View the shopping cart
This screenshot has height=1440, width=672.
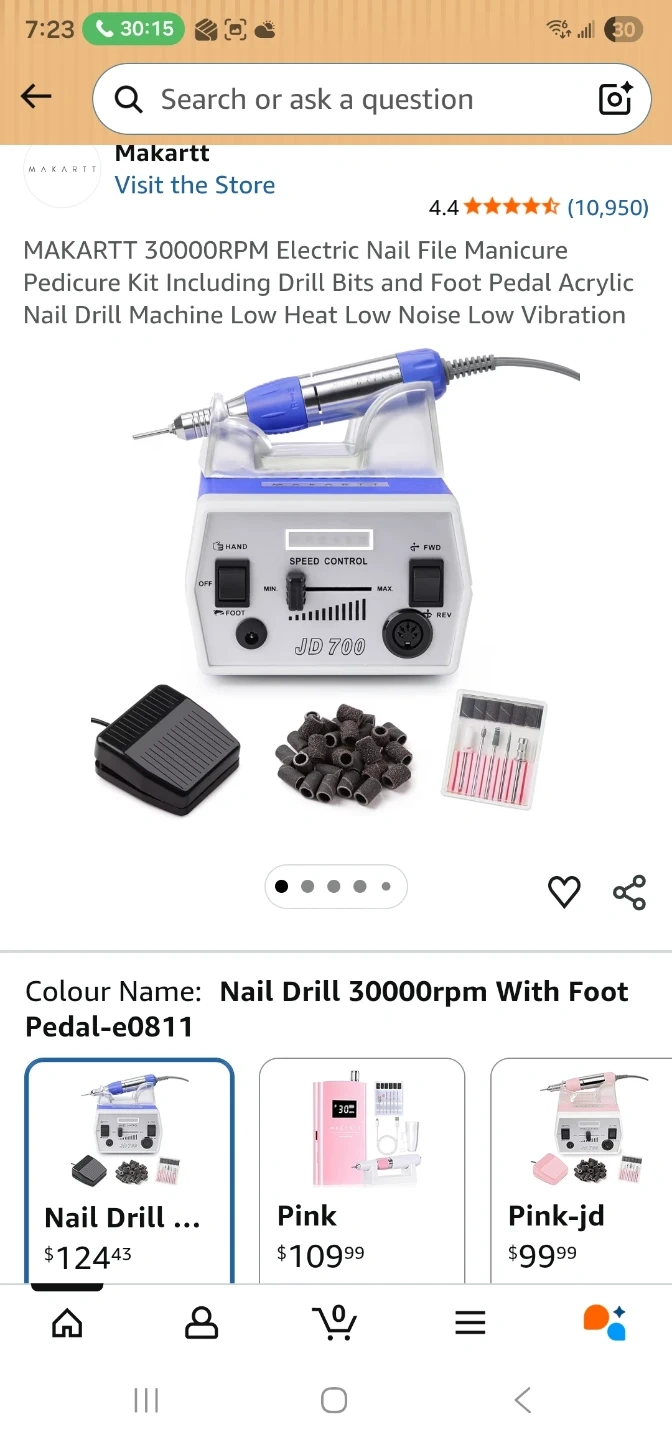coord(335,1323)
